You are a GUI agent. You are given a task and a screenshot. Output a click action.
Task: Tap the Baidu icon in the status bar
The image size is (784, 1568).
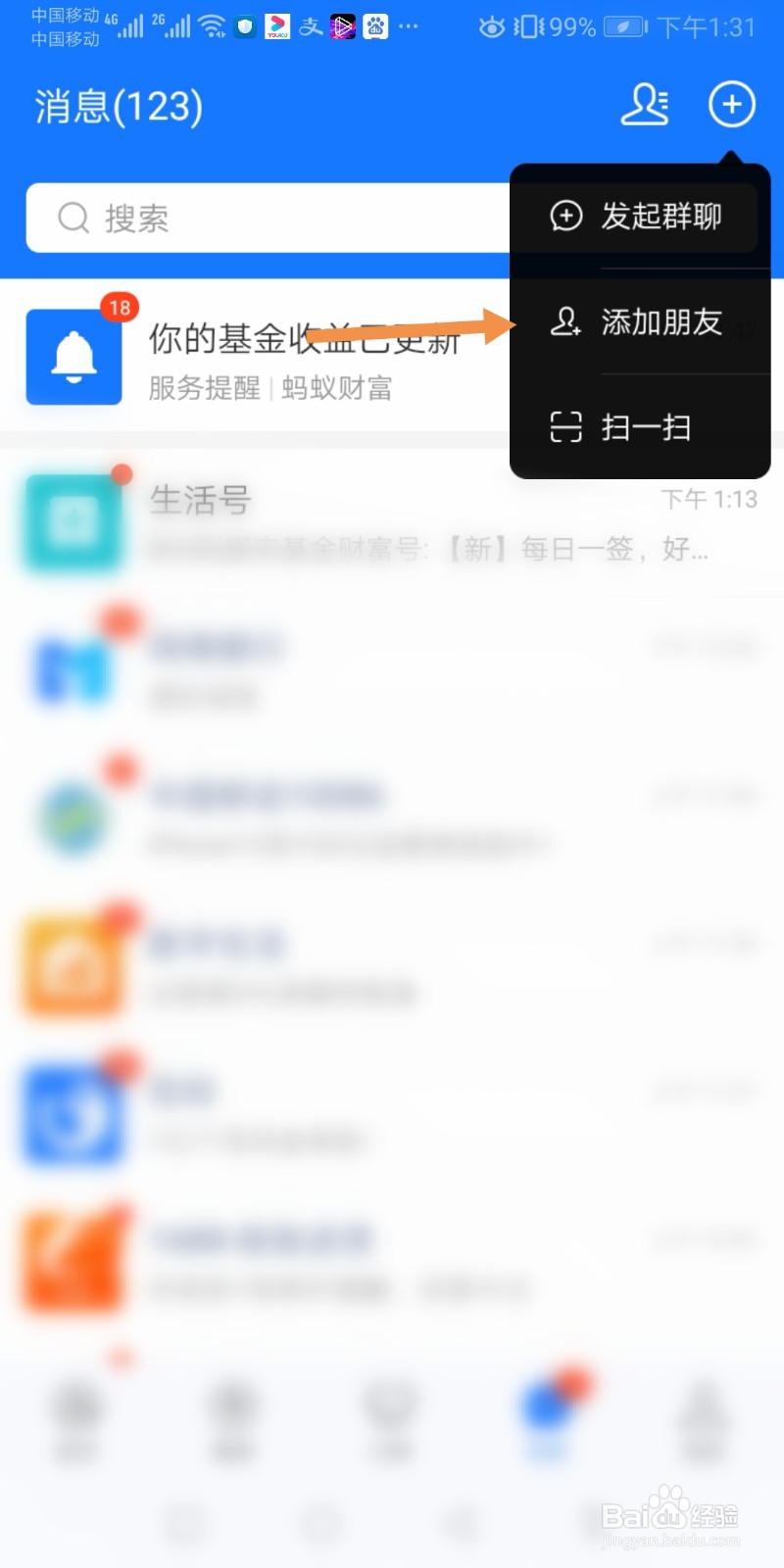375,25
